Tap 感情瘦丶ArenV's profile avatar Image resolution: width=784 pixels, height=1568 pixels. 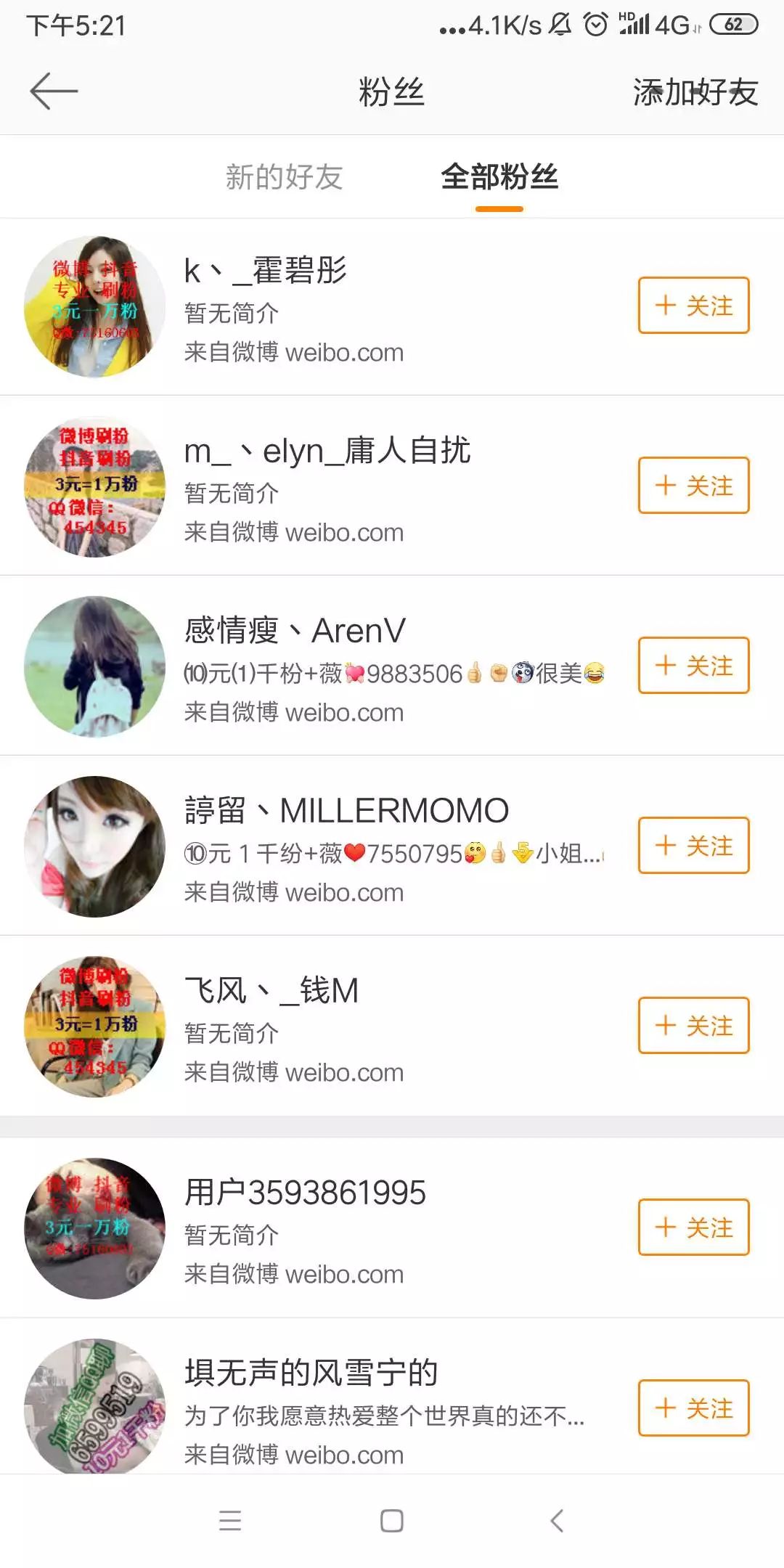pos(95,665)
